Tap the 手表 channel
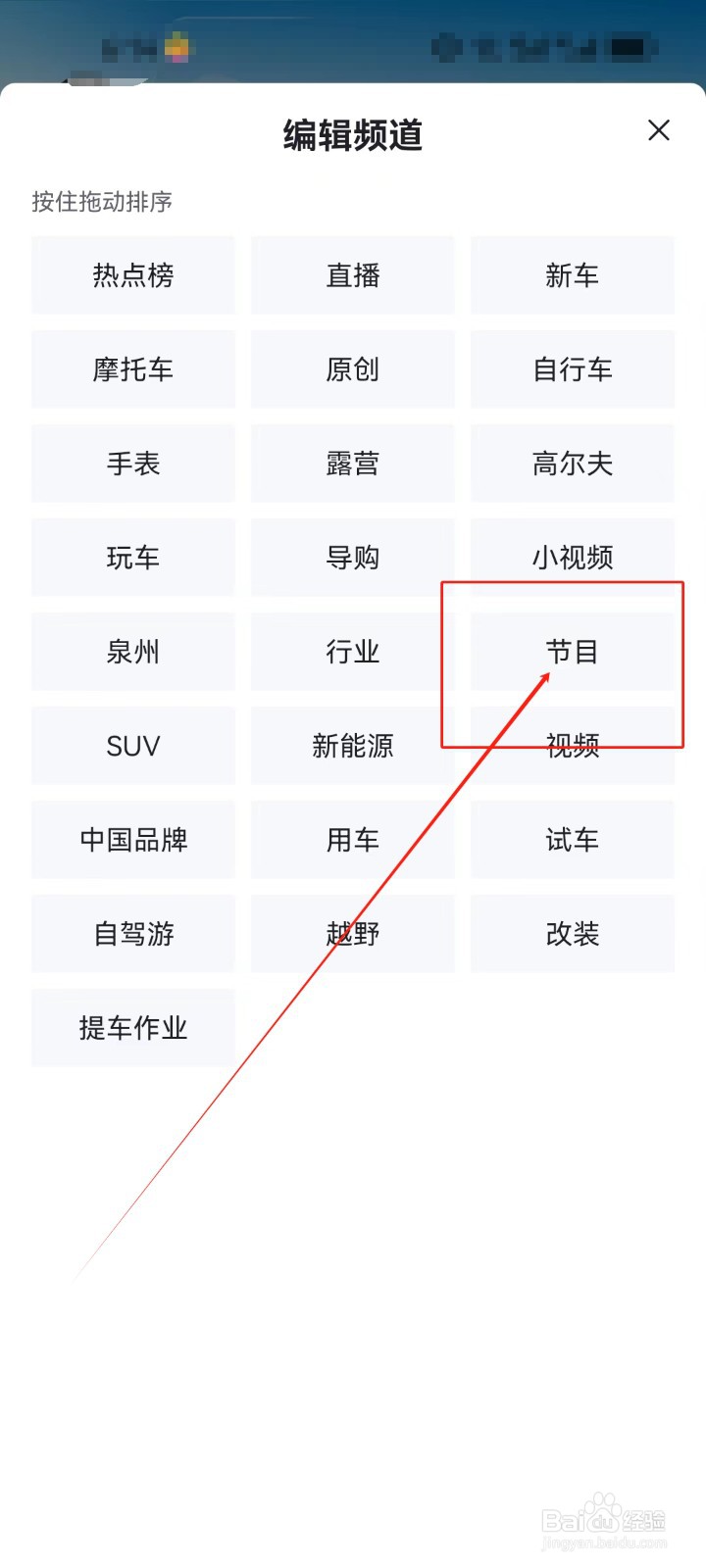The height and width of the screenshot is (1568, 706). (133, 464)
